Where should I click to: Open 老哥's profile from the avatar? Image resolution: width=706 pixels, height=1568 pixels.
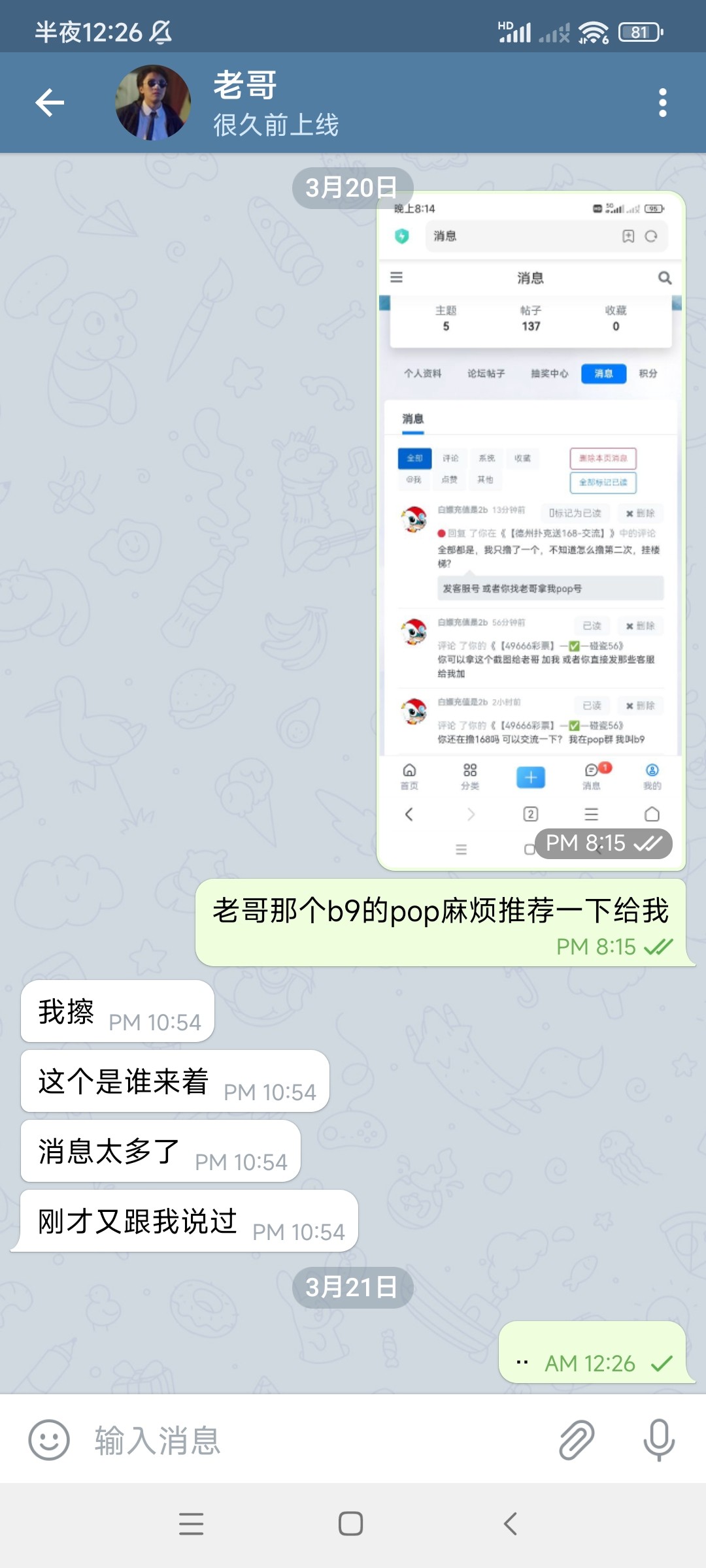pyautogui.click(x=153, y=103)
